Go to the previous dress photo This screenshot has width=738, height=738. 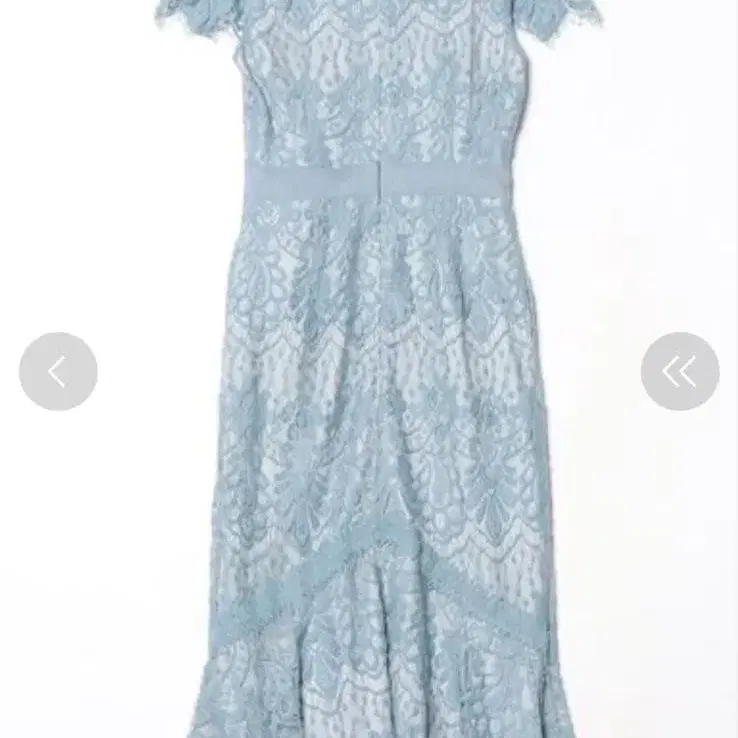point(58,371)
